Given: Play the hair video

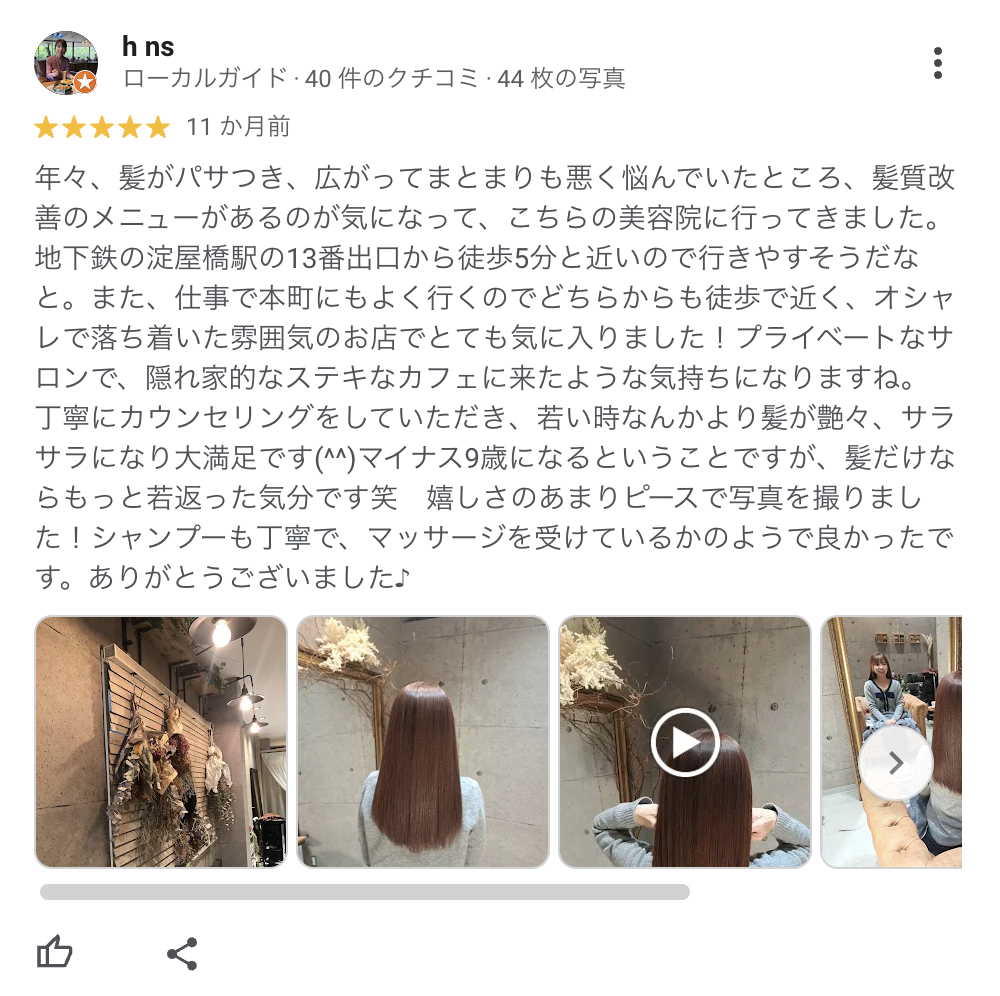Looking at the screenshot, I should [685, 742].
